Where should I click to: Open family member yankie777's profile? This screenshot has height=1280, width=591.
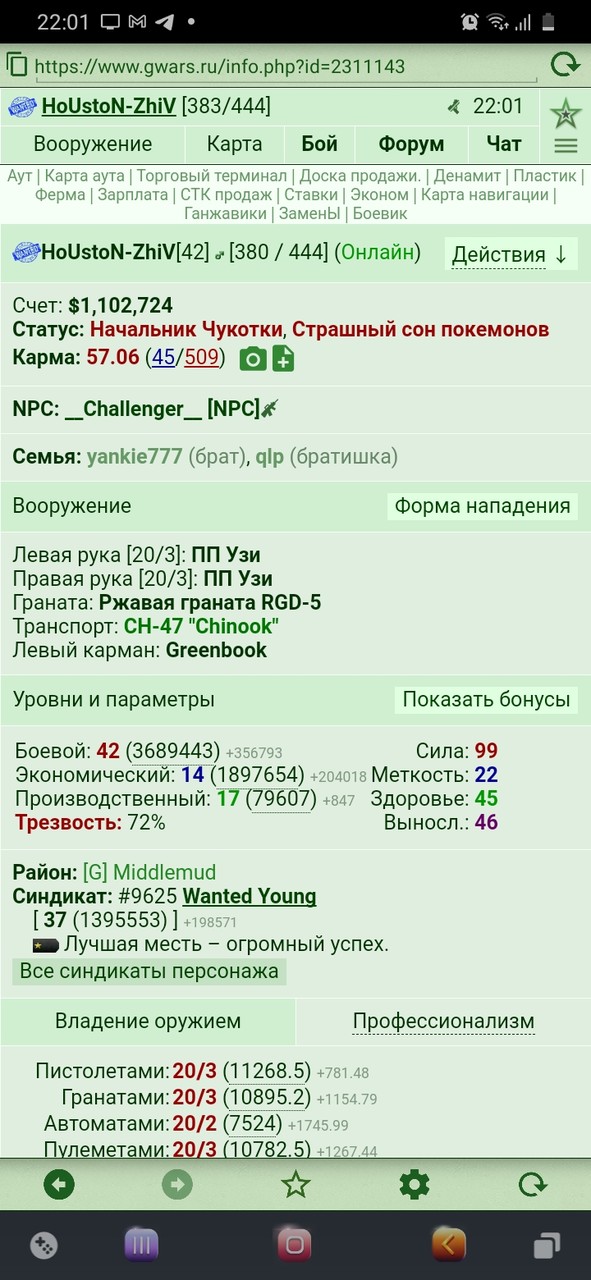point(134,457)
